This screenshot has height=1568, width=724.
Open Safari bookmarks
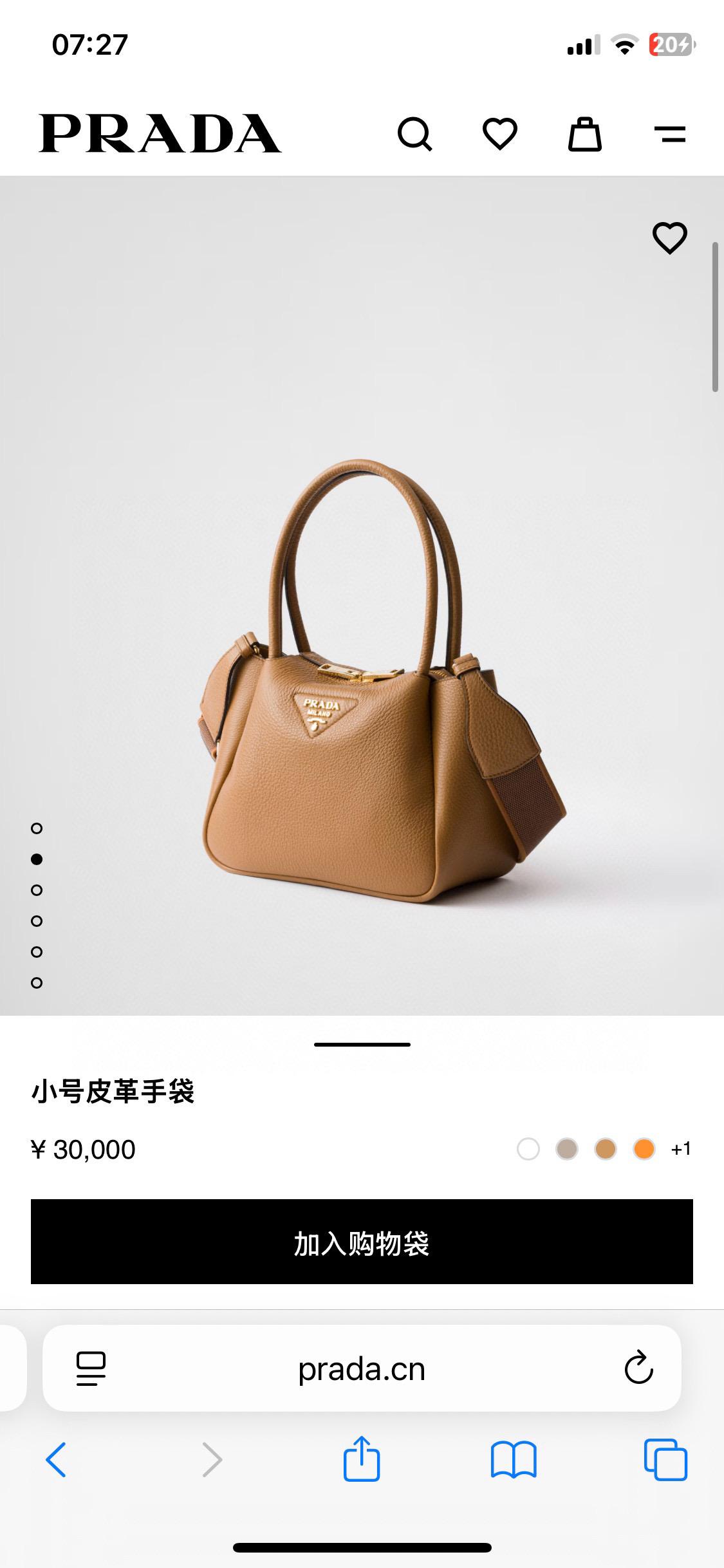tap(513, 1460)
